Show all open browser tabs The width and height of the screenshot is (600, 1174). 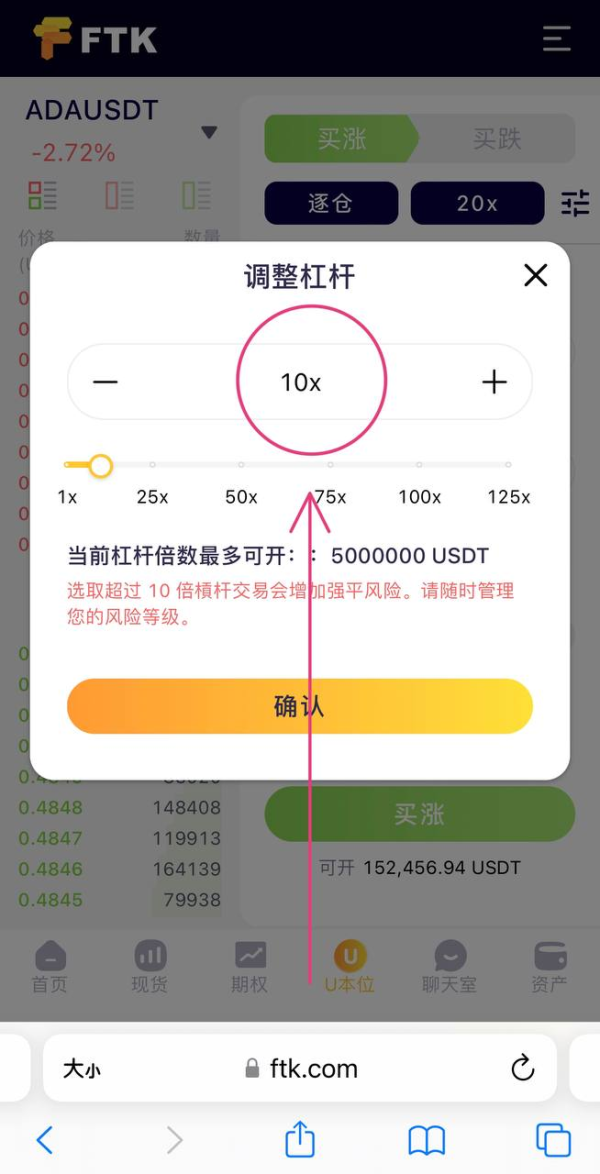click(553, 1139)
